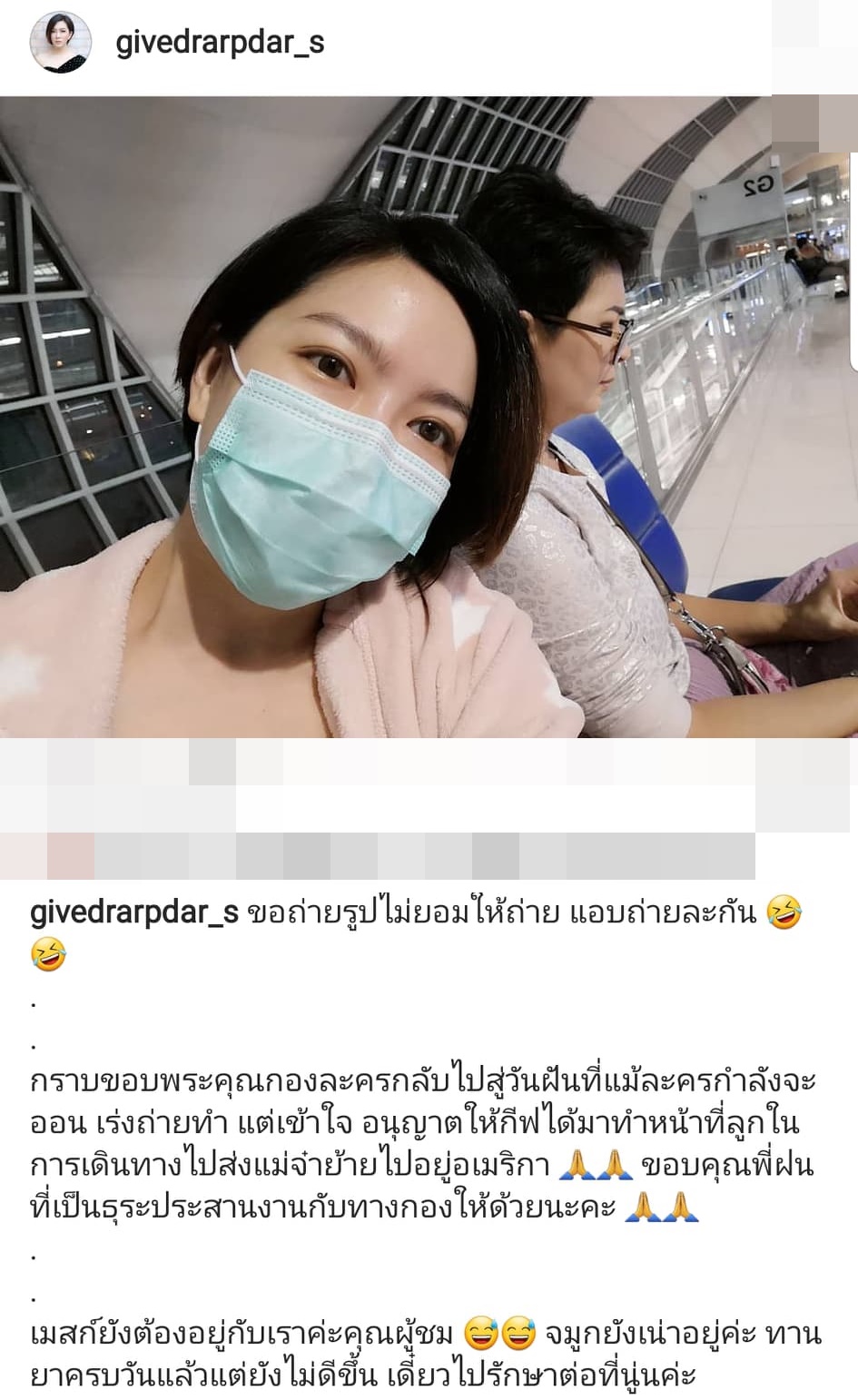This screenshot has width=858, height=1400.
Task: Open the givedrarpdar_s profile picture
Action: (60, 43)
